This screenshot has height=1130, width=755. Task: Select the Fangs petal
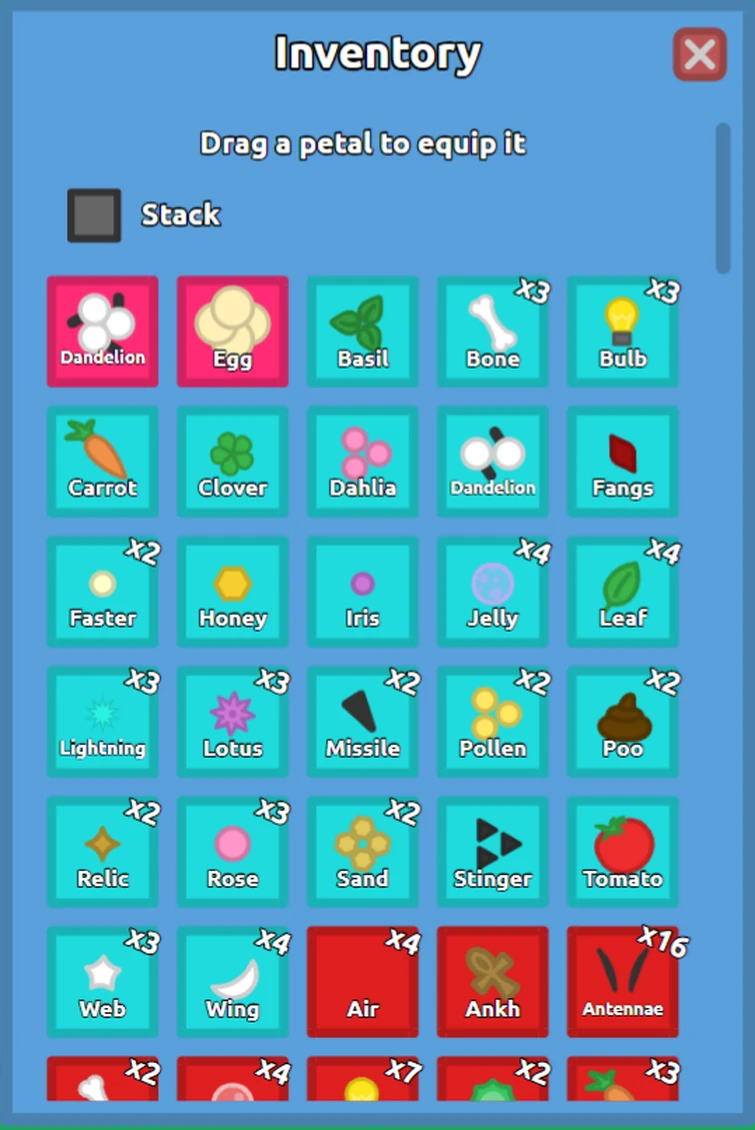pos(623,461)
